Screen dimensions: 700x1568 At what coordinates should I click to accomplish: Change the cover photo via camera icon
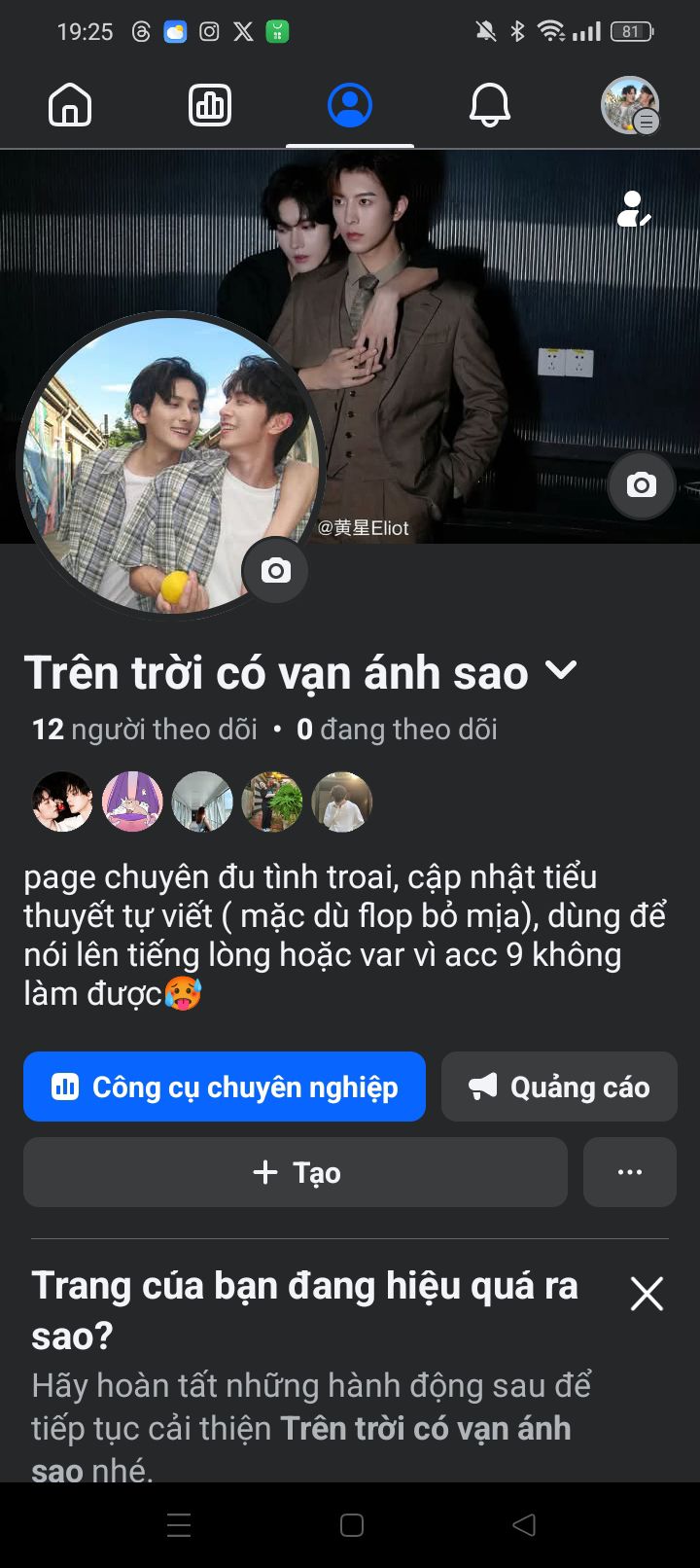point(641,485)
